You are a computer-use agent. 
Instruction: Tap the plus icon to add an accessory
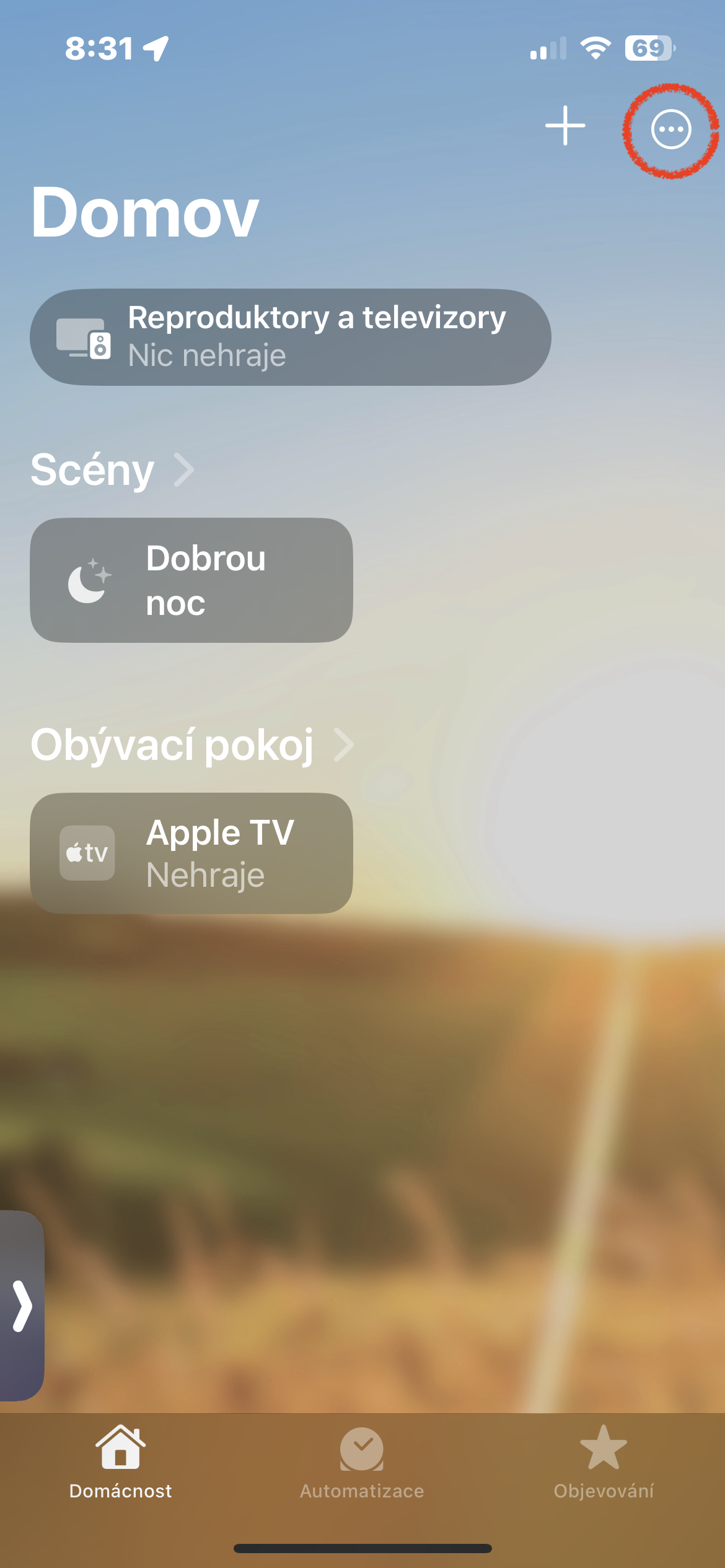[x=565, y=126]
